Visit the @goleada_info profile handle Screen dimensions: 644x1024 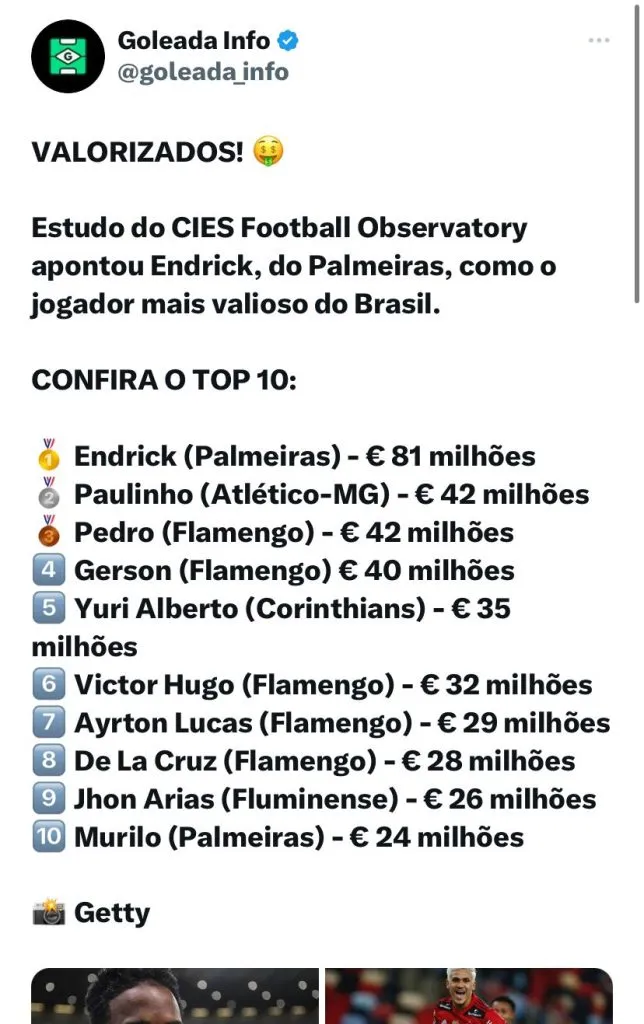pos(203,72)
